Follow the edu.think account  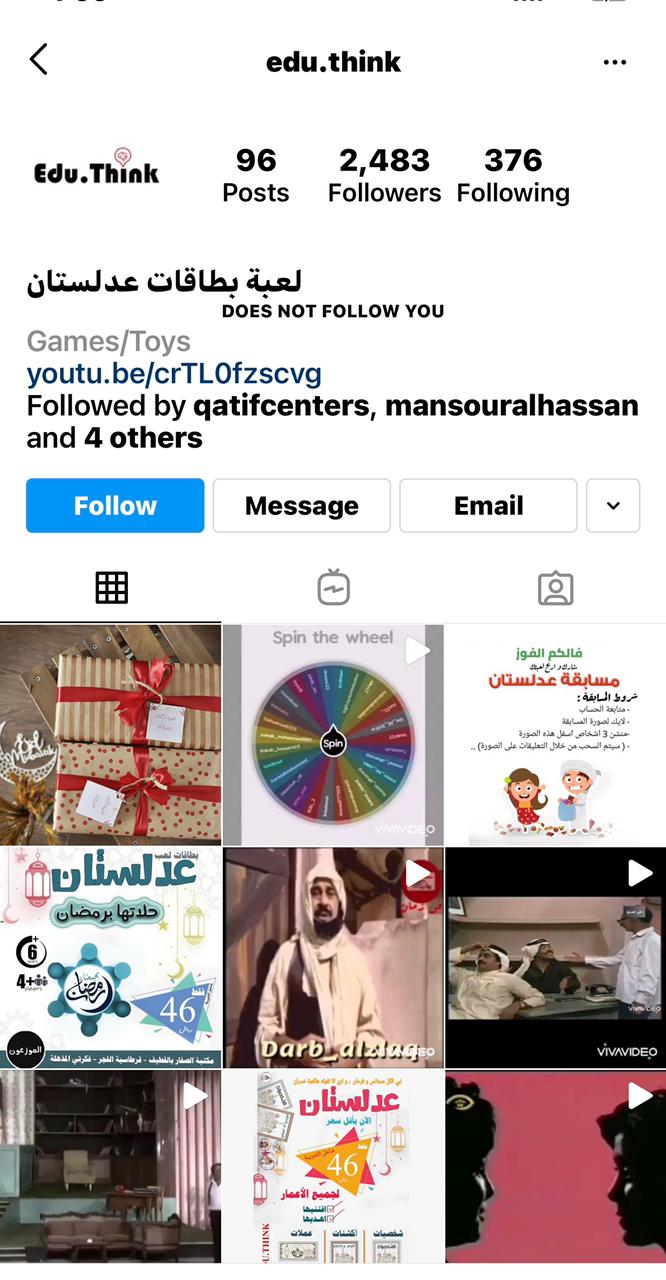click(115, 505)
